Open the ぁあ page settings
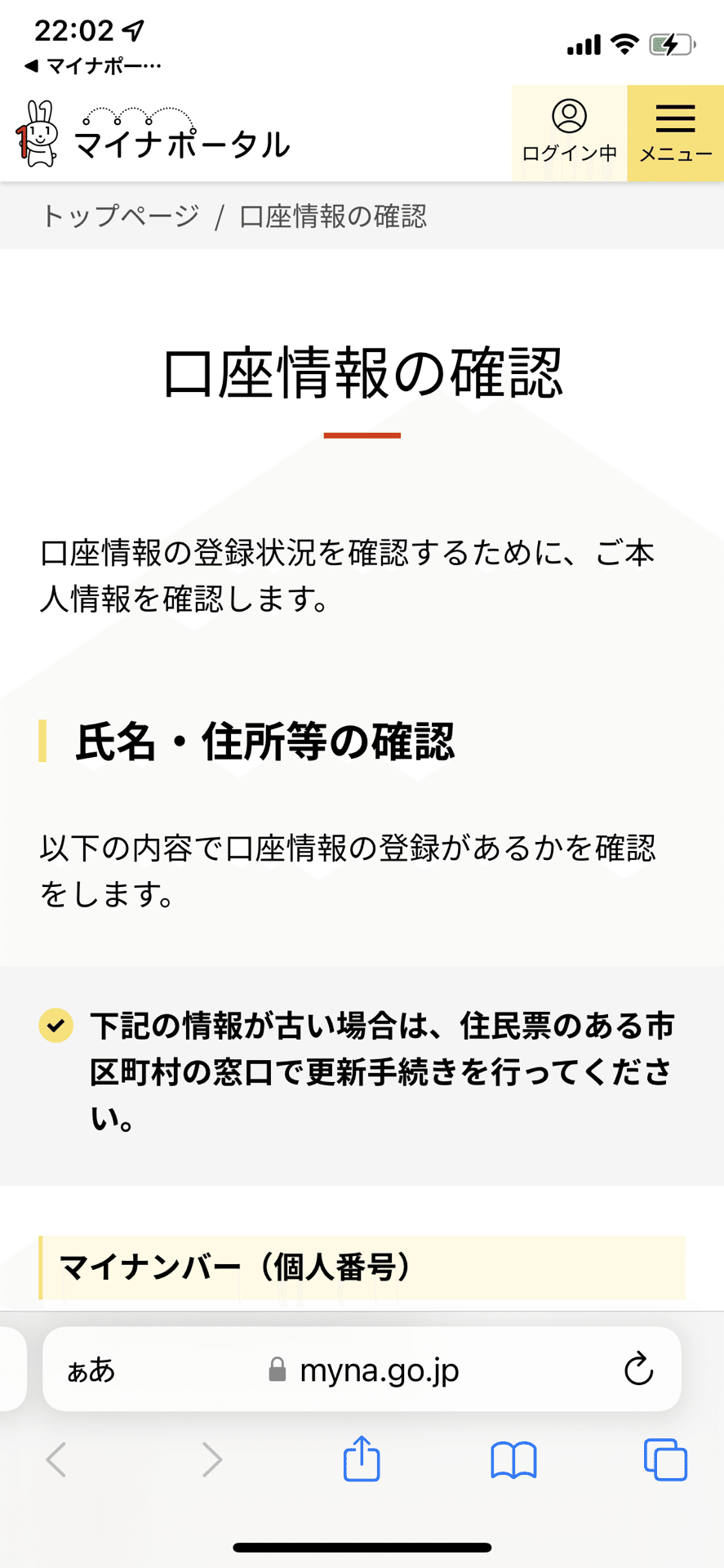This screenshot has width=724, height=1568. click(91, 1370)
